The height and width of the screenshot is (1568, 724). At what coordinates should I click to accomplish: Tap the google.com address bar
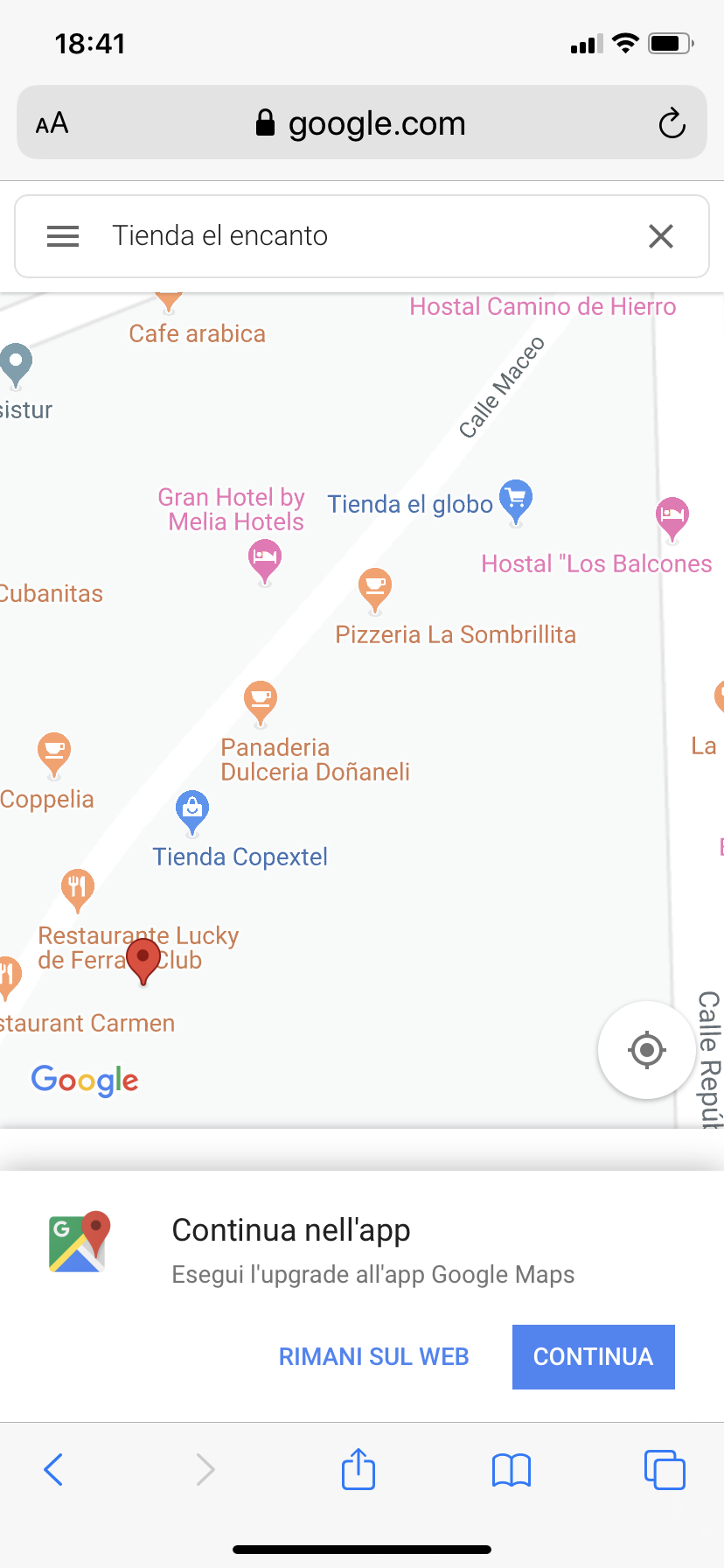click(x=362, y=123)
